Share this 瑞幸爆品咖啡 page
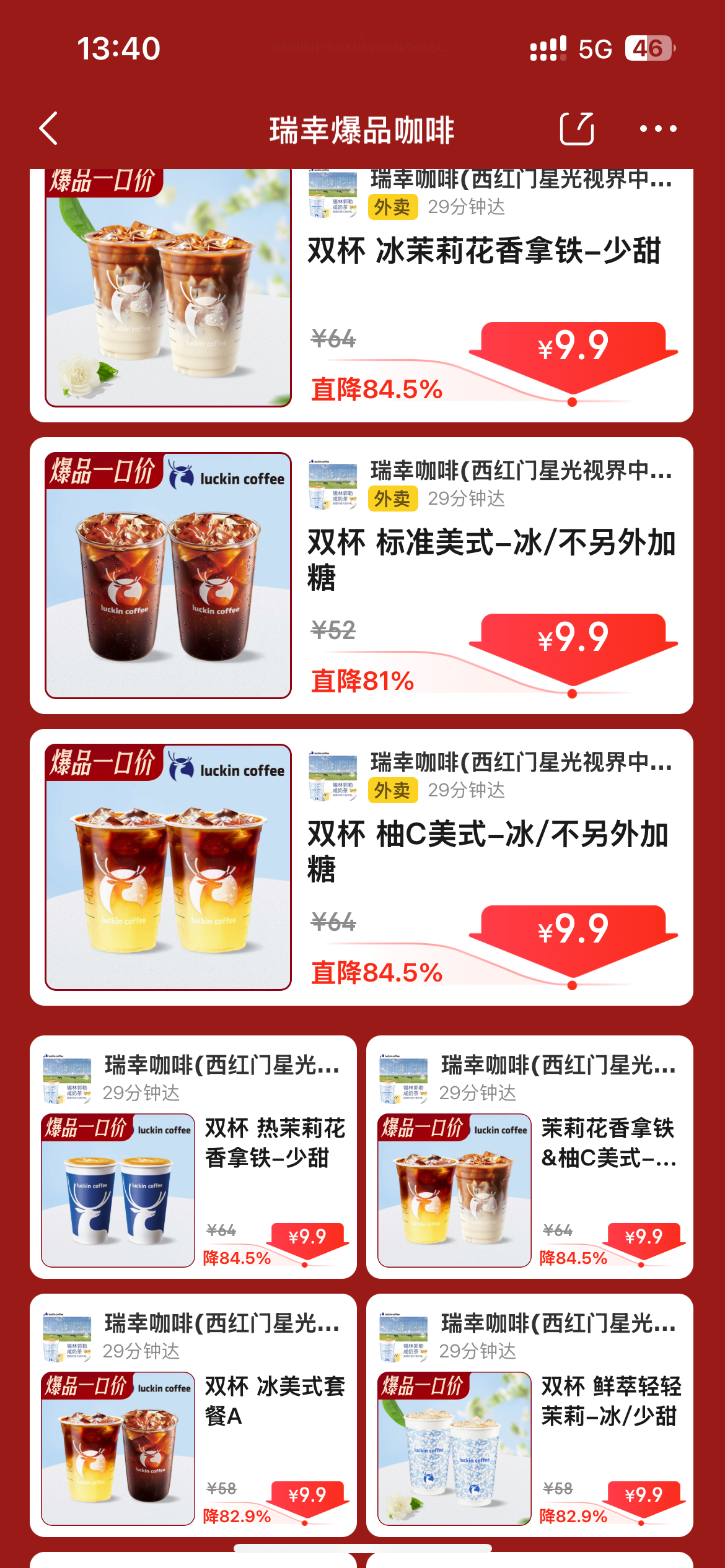Viewport: 725px width, 1568px height. (576, 129)
